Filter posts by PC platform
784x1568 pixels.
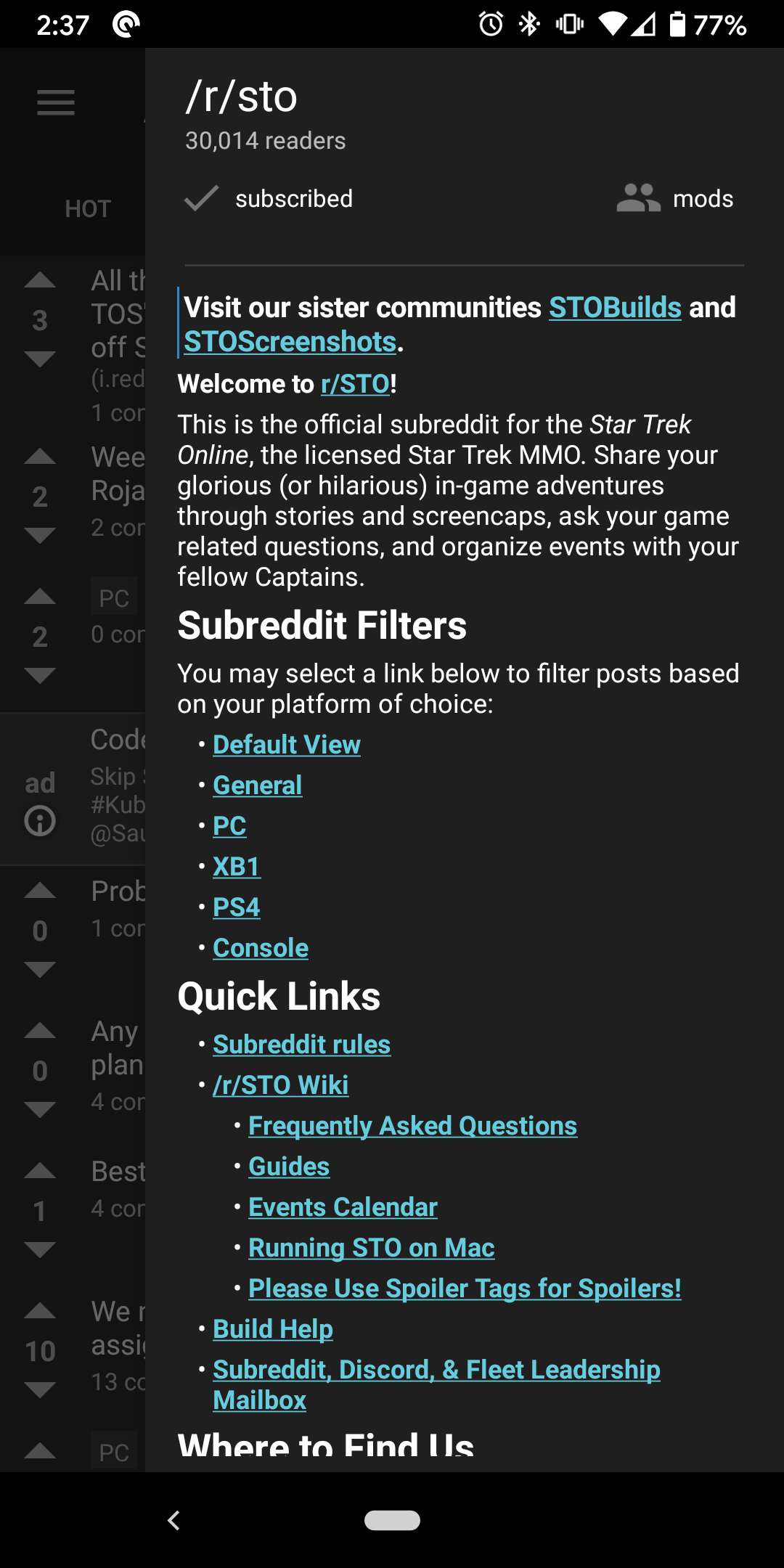tap(229, 825)
